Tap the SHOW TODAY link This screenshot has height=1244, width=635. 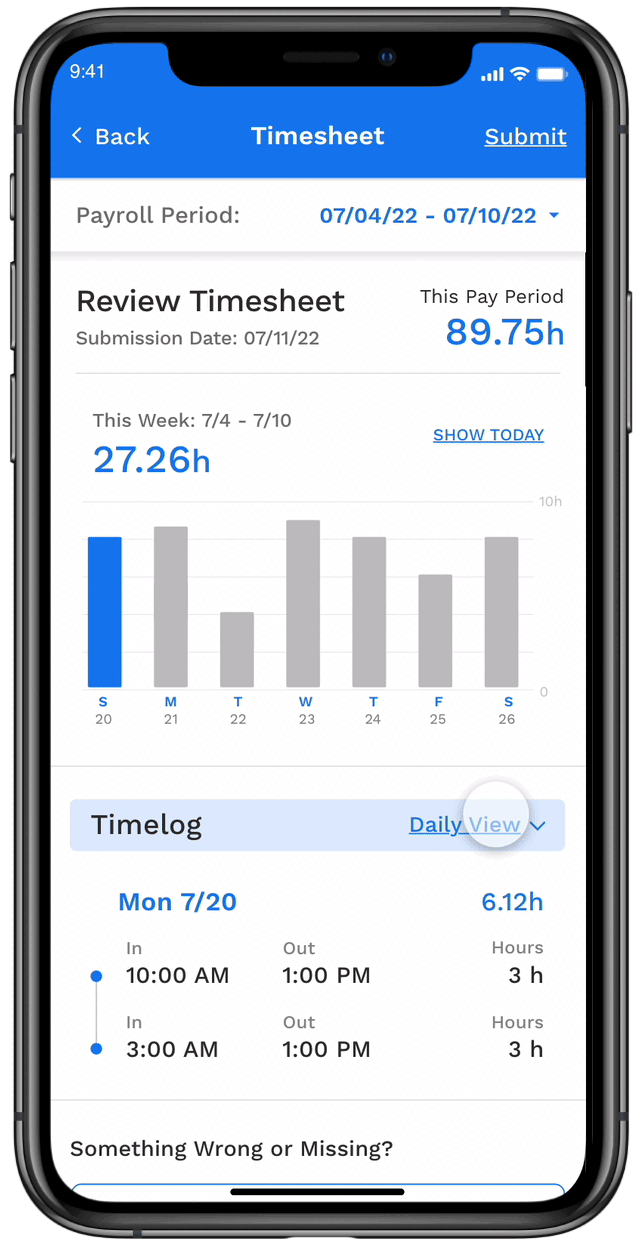[488, 435]
